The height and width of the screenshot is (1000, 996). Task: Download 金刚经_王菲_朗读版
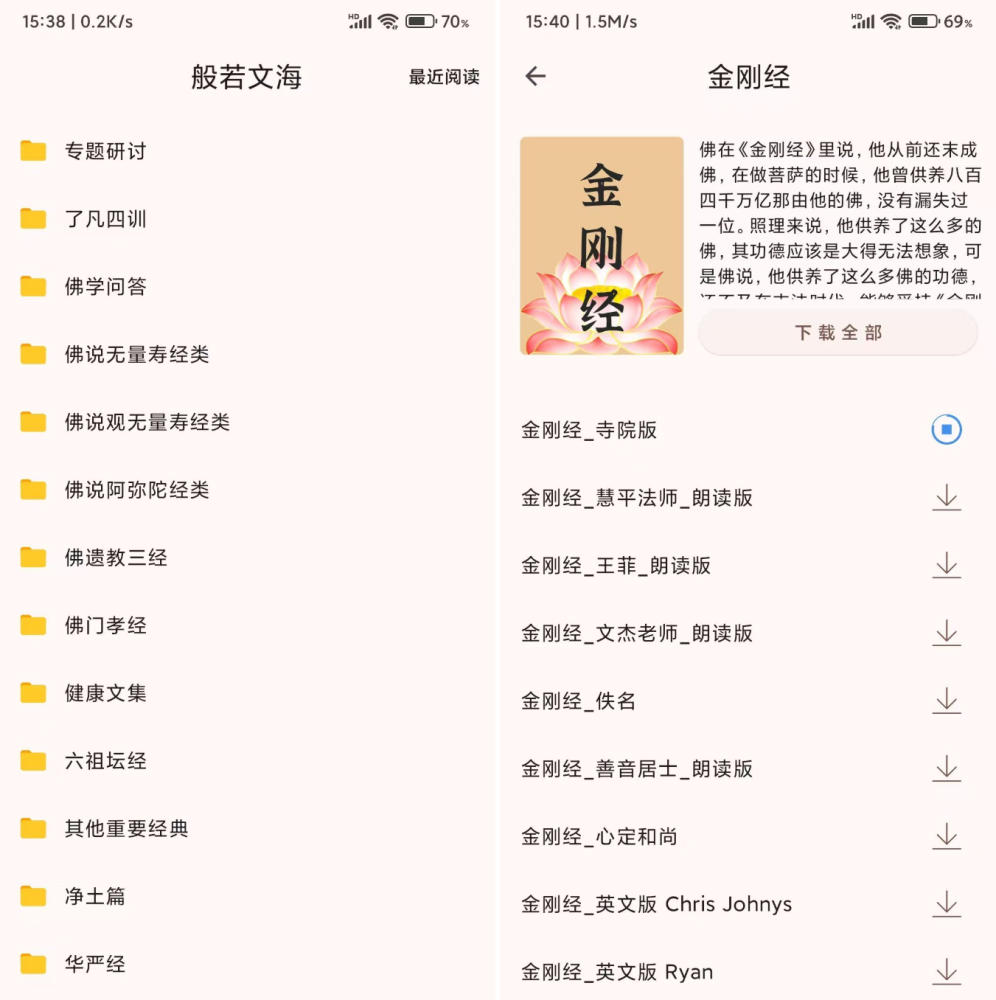946,566
